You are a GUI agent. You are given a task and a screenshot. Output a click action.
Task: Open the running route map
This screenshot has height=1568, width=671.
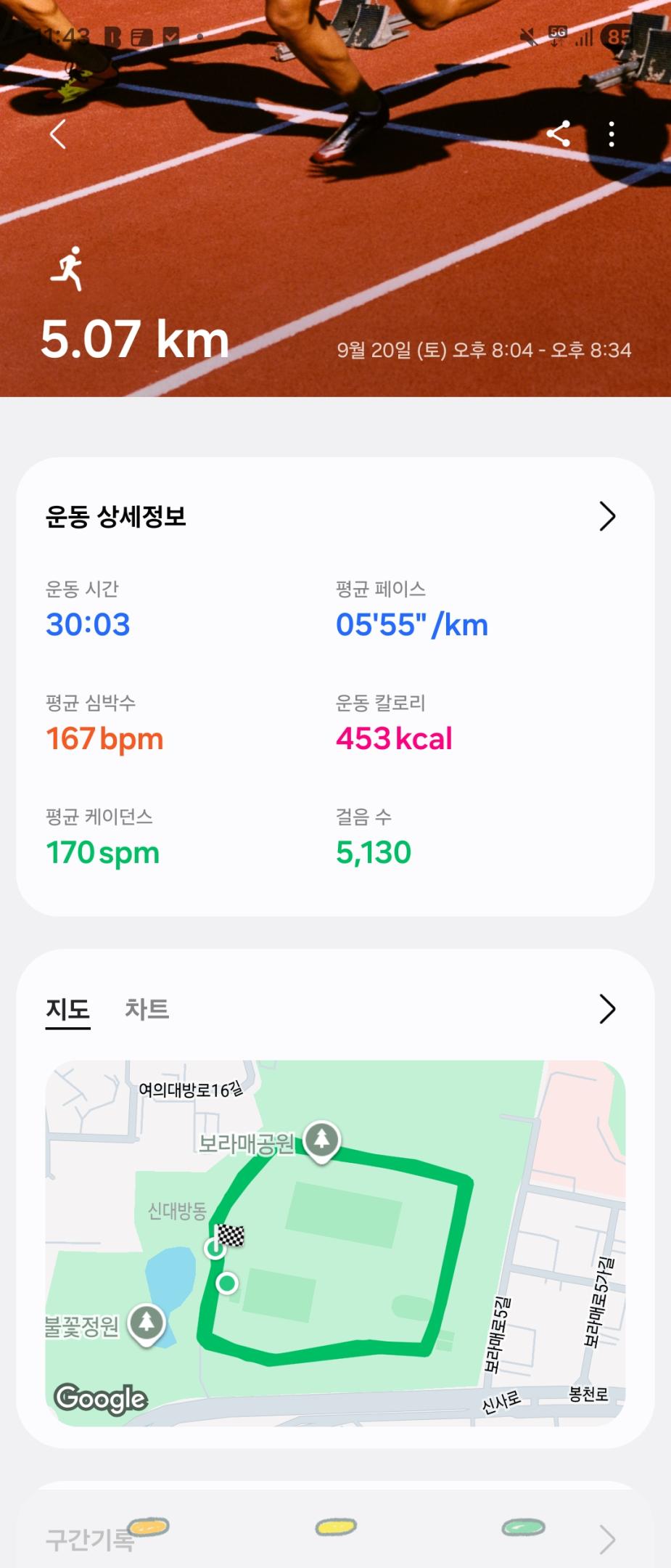[x=335, y=1243]
